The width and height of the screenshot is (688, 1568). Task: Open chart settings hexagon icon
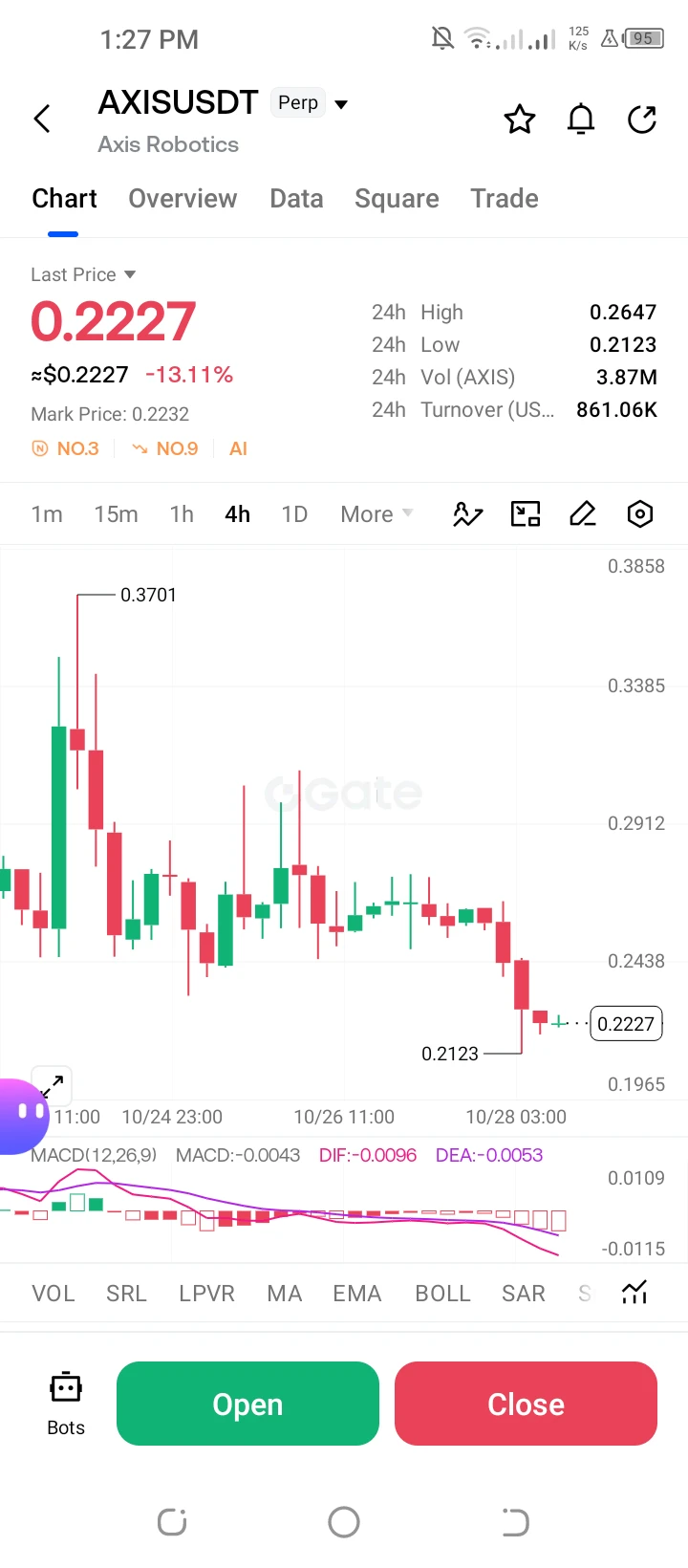click(x=640, y=514)
